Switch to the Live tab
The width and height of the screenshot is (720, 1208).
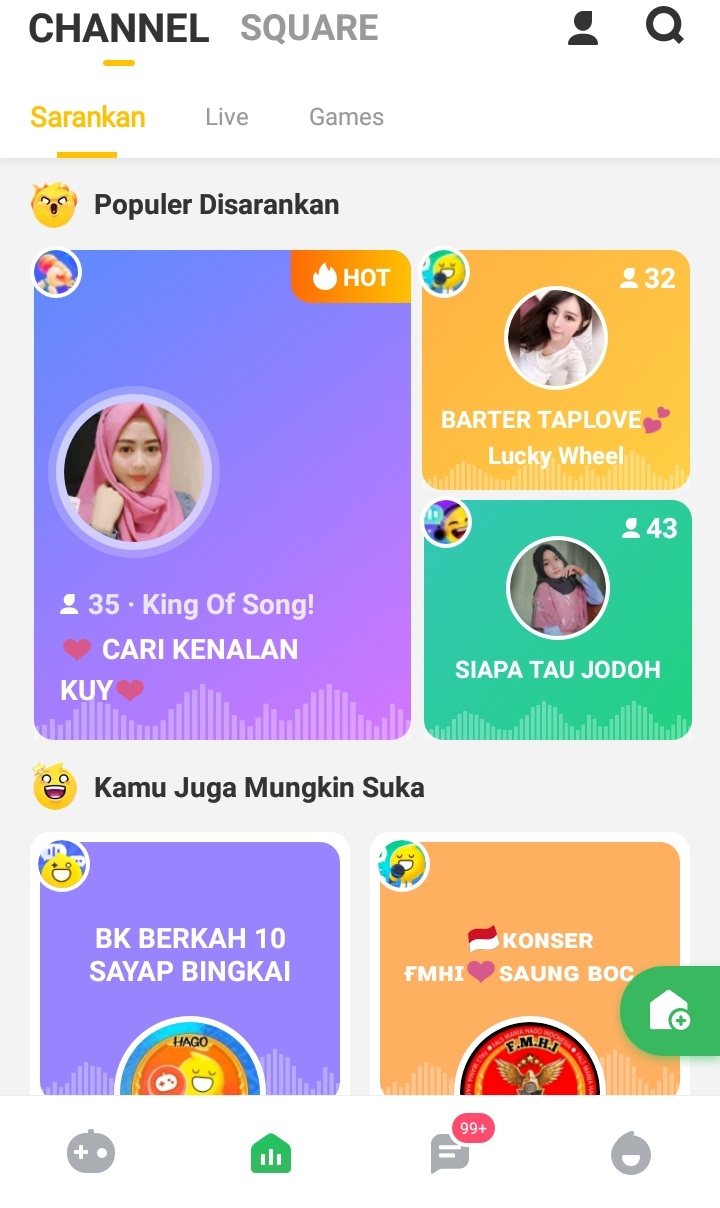226,117
